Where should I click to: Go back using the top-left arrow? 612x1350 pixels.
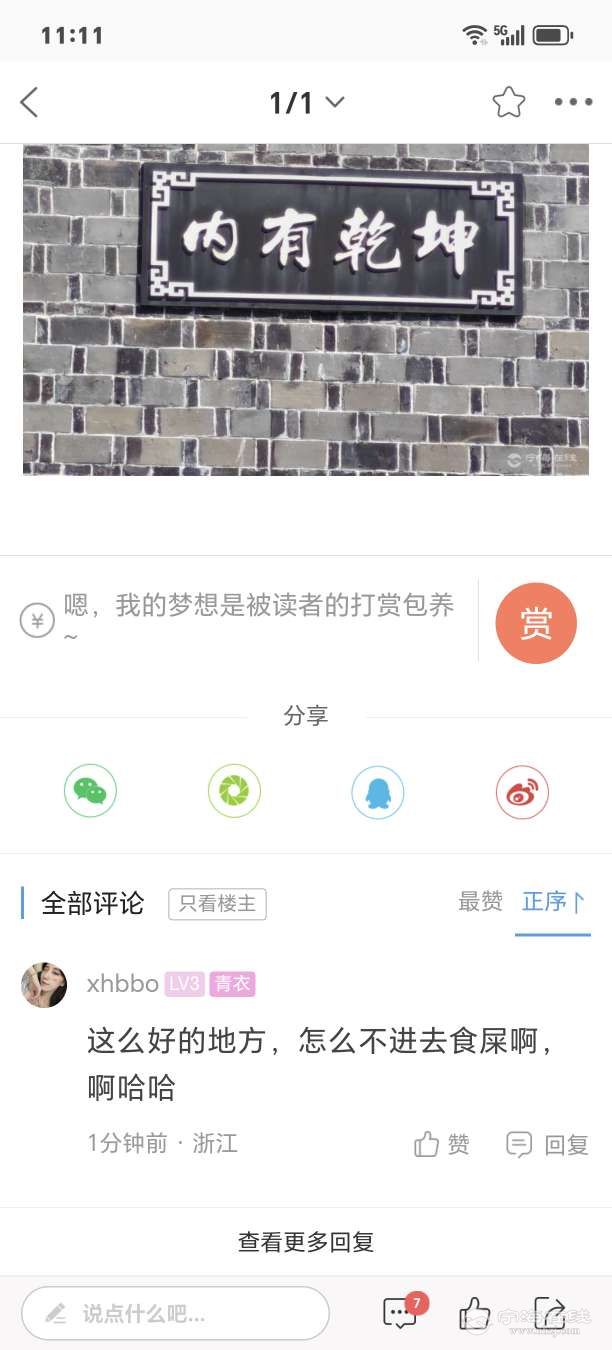(x=29, y=102)
